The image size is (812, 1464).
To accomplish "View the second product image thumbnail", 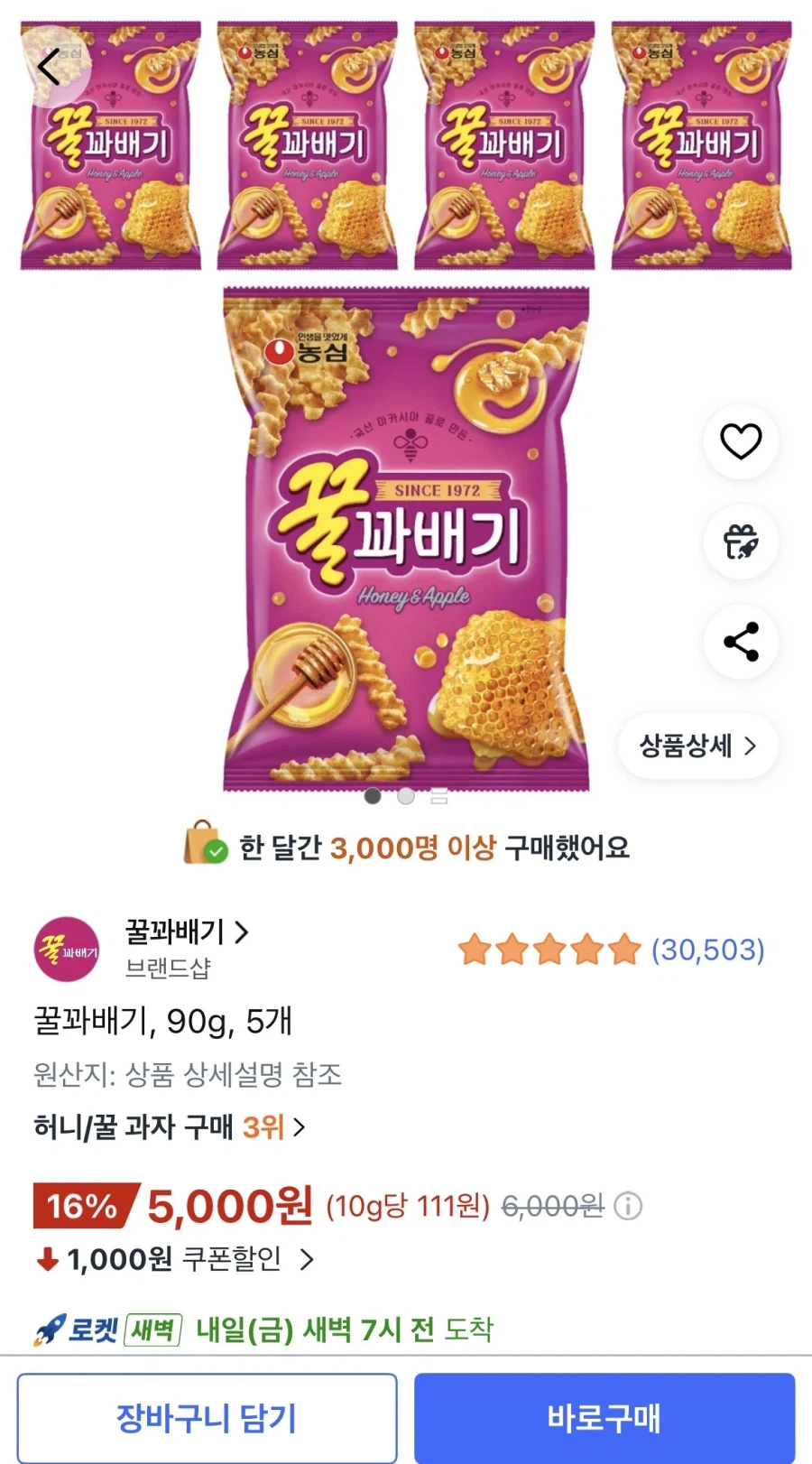I will tap(307, 144).
